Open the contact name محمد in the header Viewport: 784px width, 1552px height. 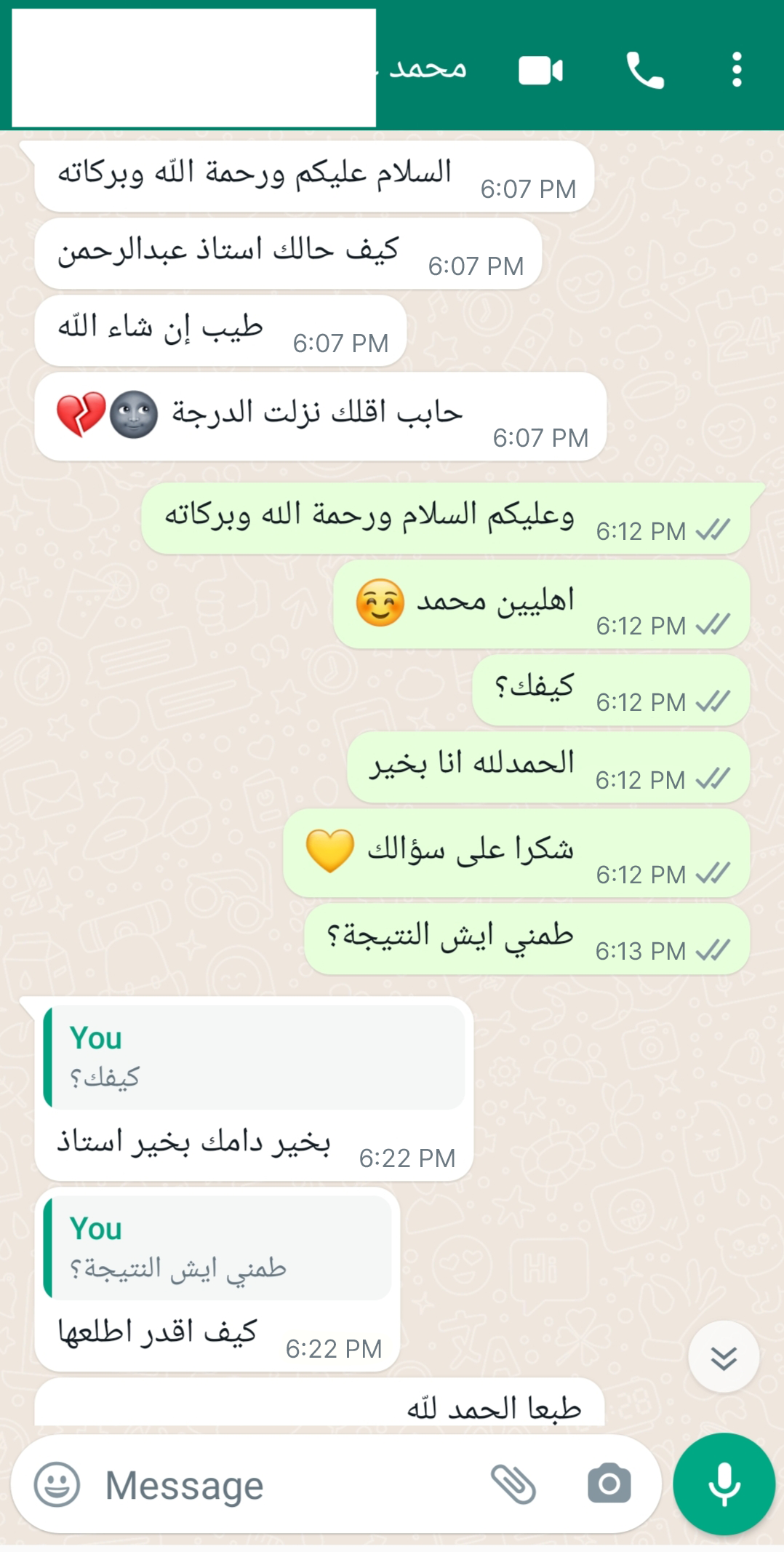[x=428, y=68]
